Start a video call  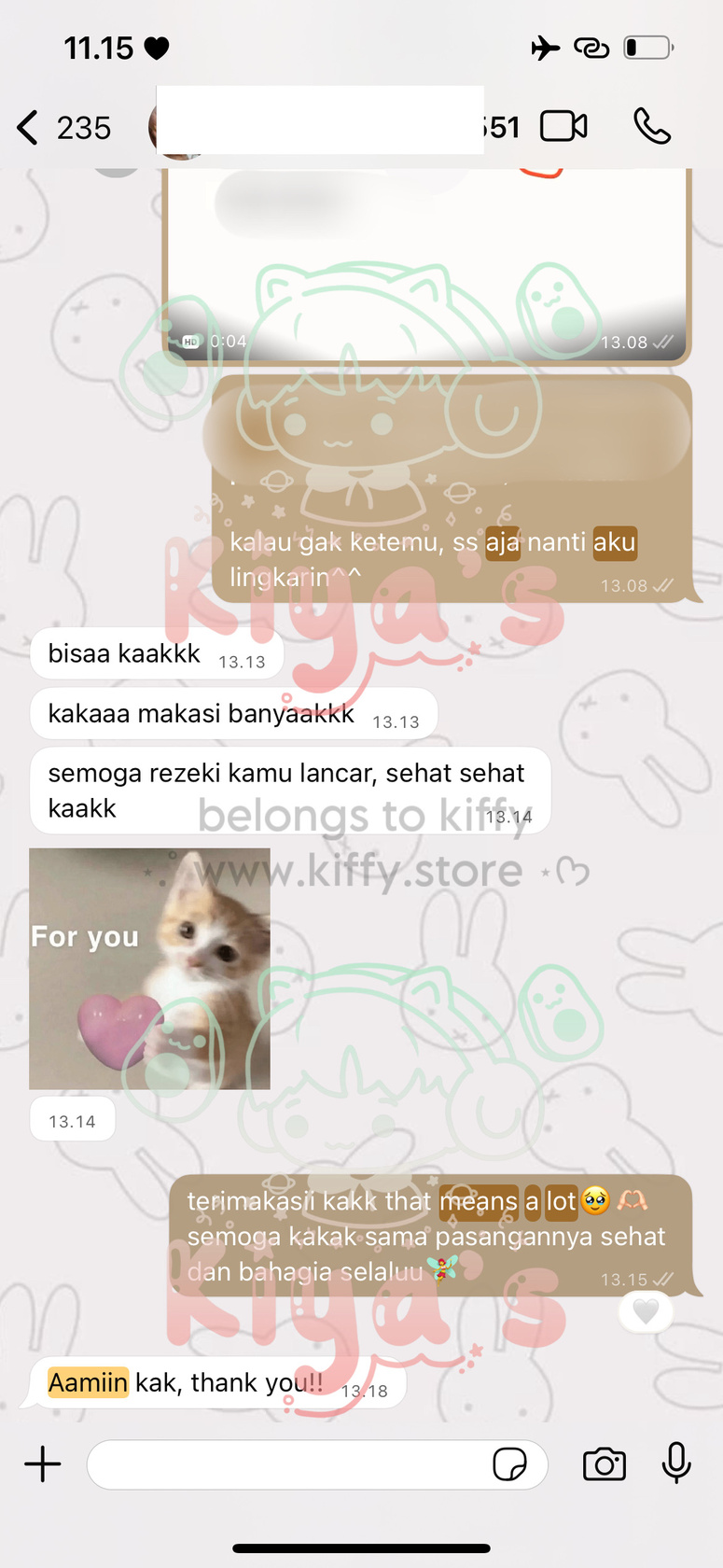click(x=563, y=127)
